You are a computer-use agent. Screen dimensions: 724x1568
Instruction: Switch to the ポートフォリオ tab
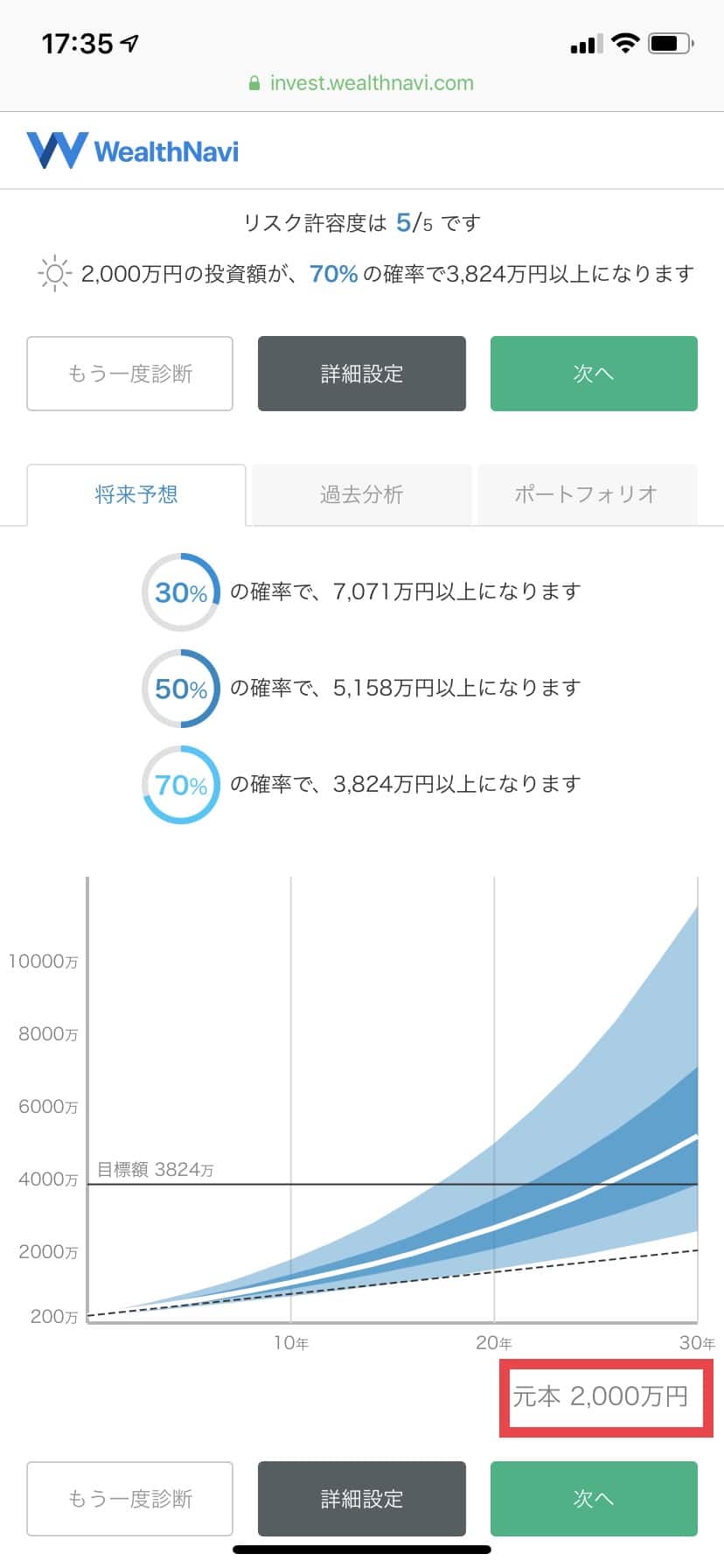click(x=587, y=494)
